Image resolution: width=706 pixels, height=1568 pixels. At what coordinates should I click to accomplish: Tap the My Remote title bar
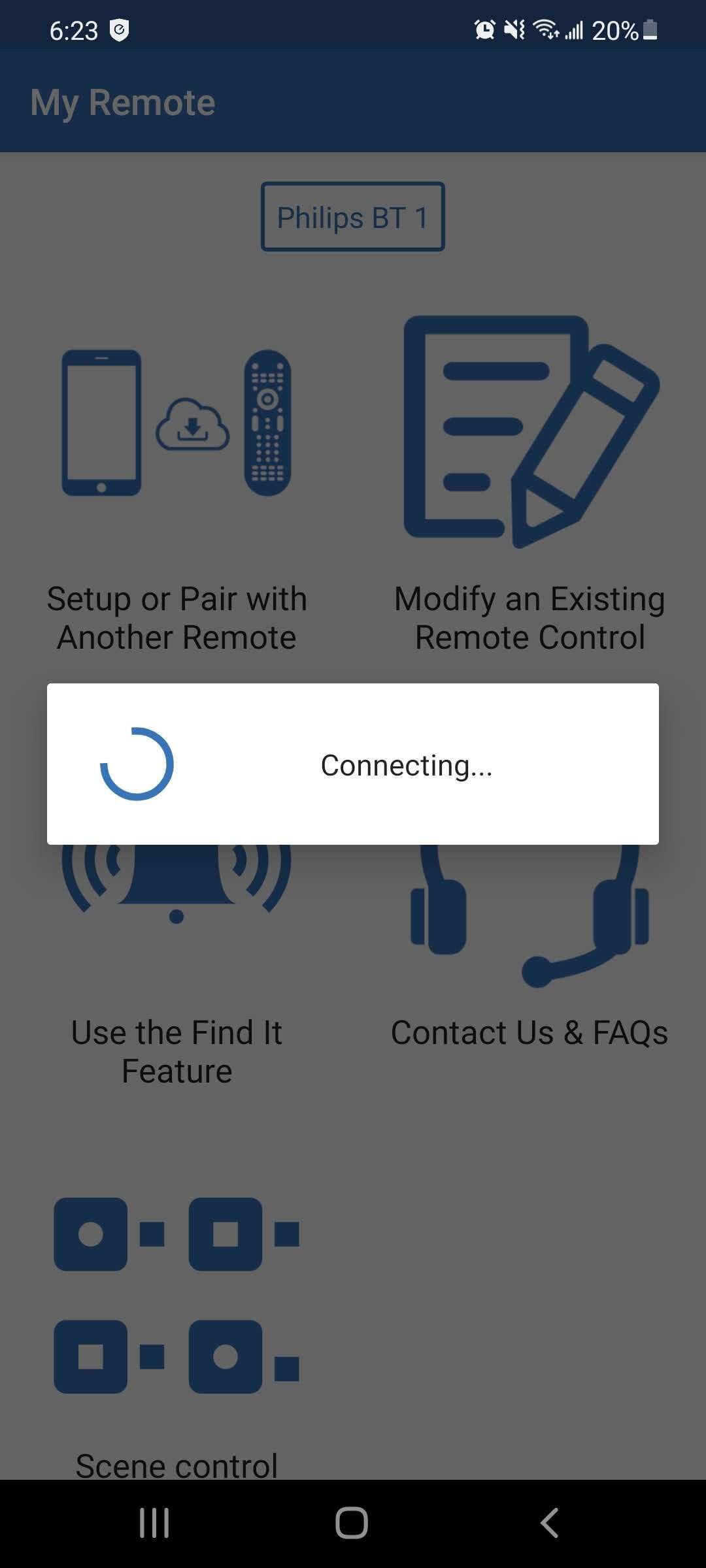[x=123, y=102]
